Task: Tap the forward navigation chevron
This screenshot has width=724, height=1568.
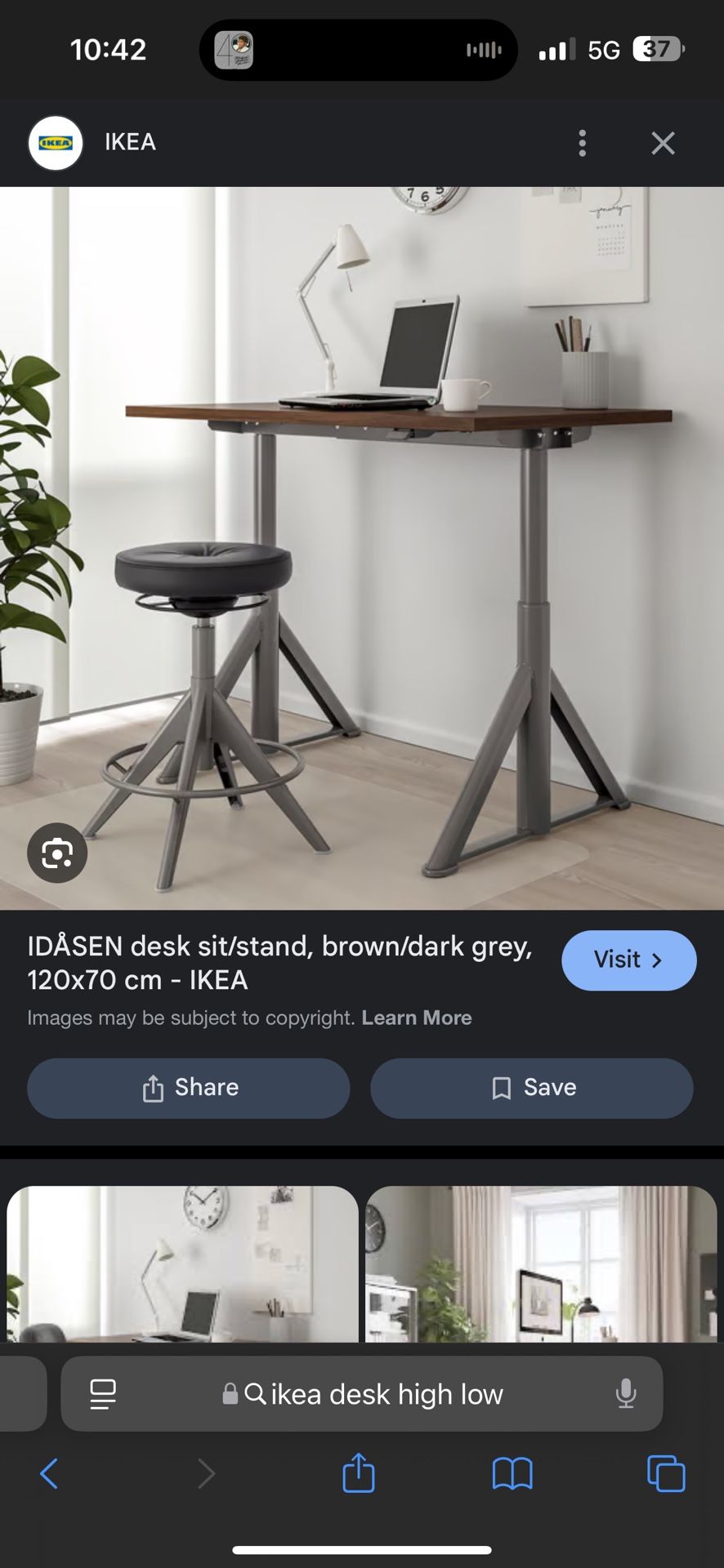Action: 204,1472
